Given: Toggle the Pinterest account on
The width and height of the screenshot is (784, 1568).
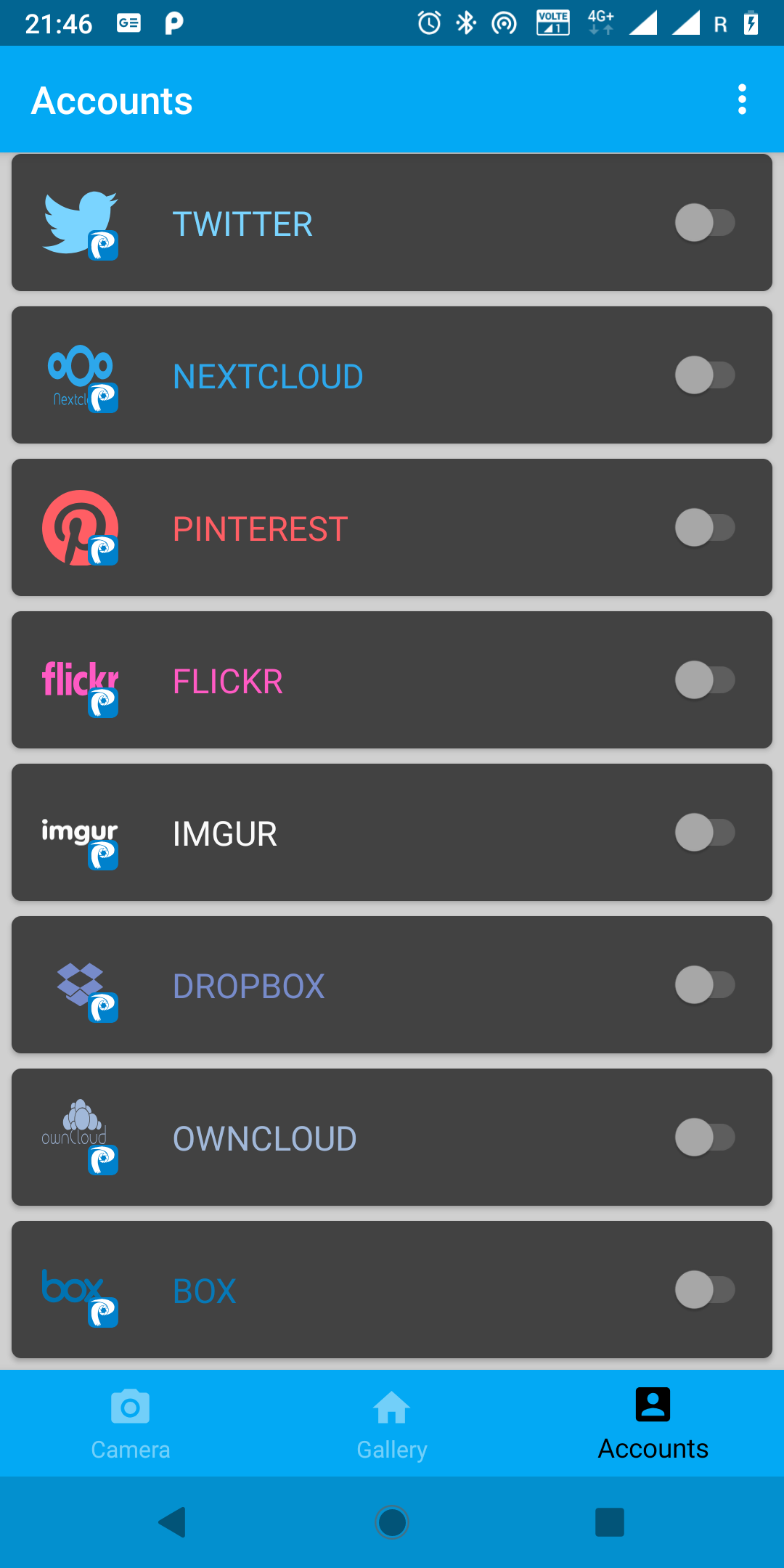Looking at the screenshot, I should coord(704,528).
